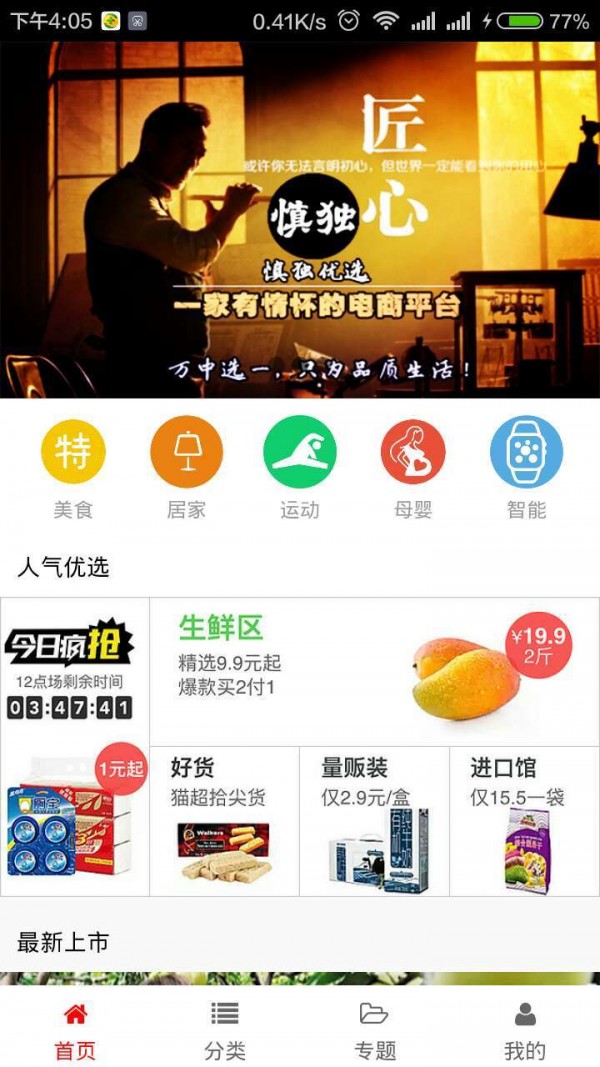Open the 好货 card
This screenshot has width=600, height=1067.
pos(224,821)
